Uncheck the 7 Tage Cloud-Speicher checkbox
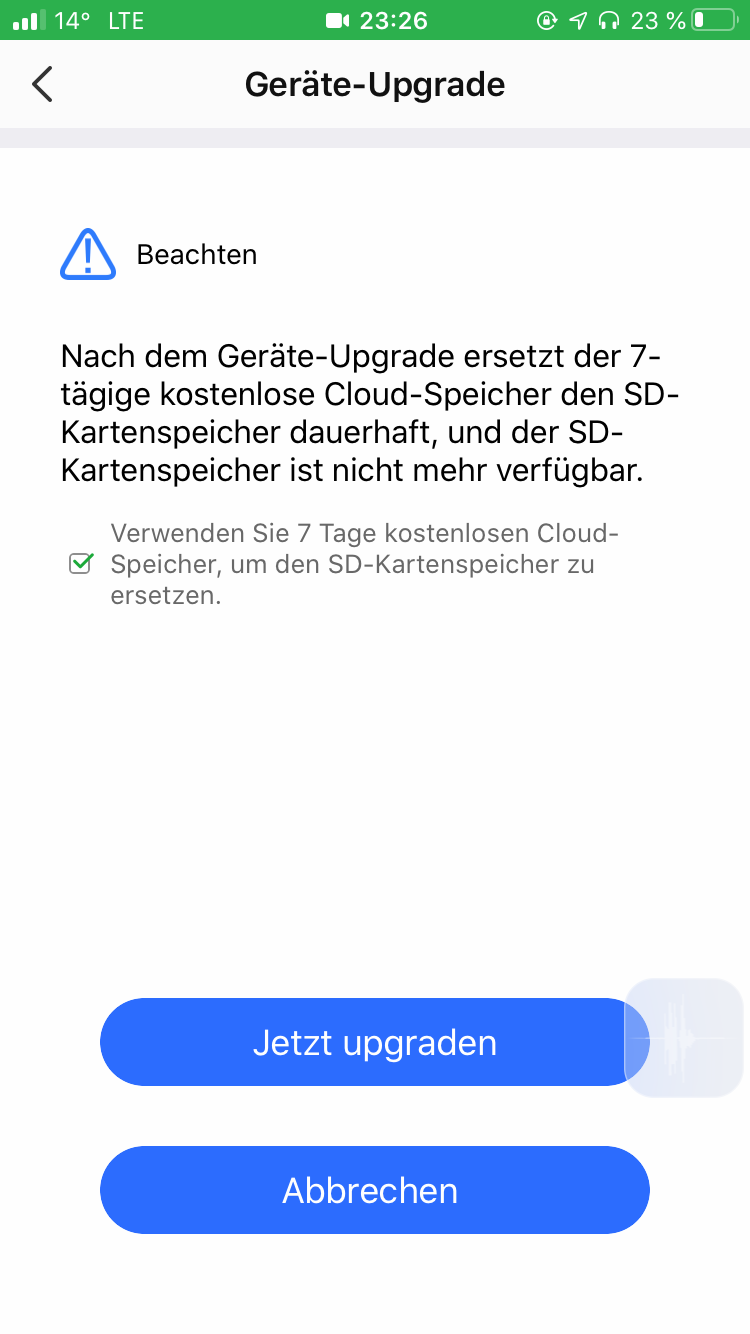The image size is (750, 1334). pos(80,564)
